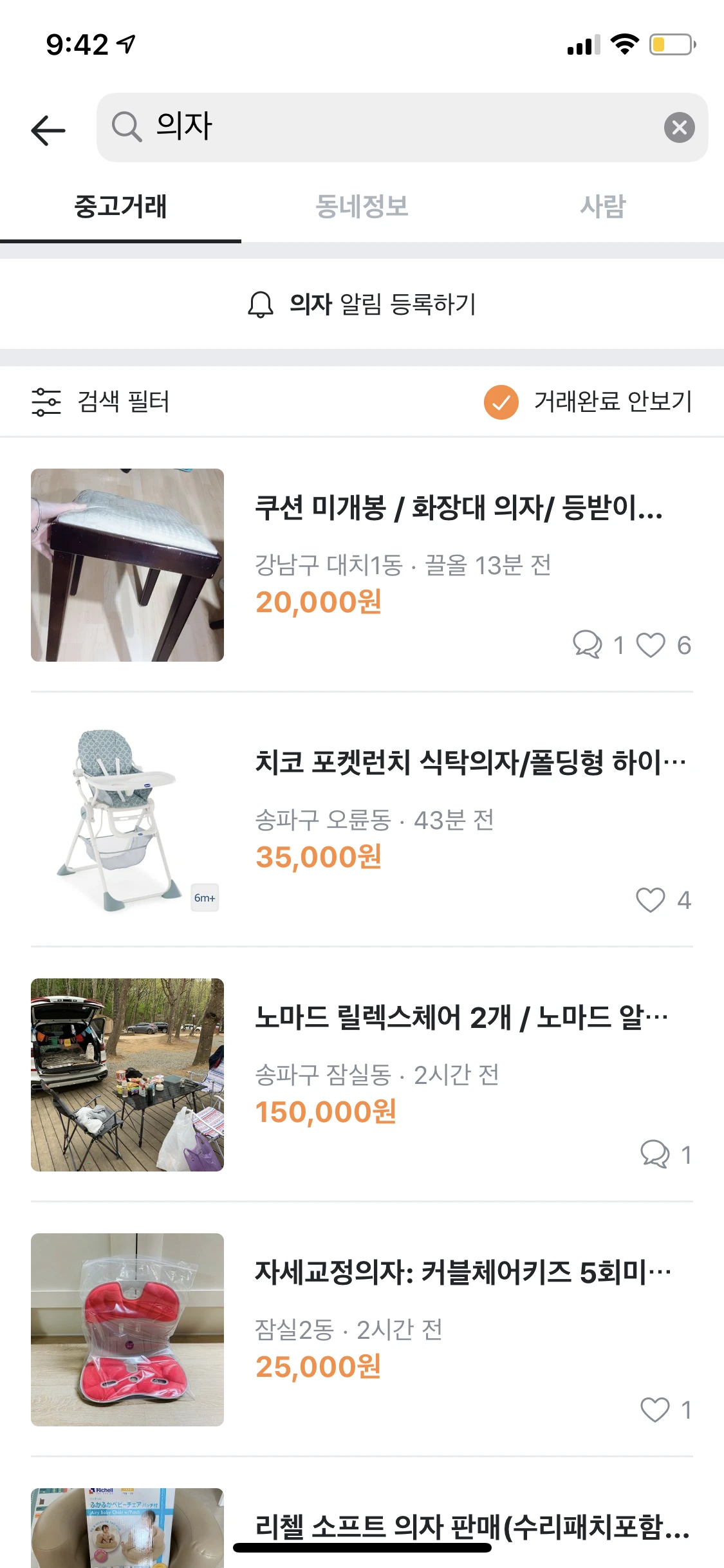Select the 중고거래 tab
This screenshot has width=724, height=1568.
tap(120, 207)
